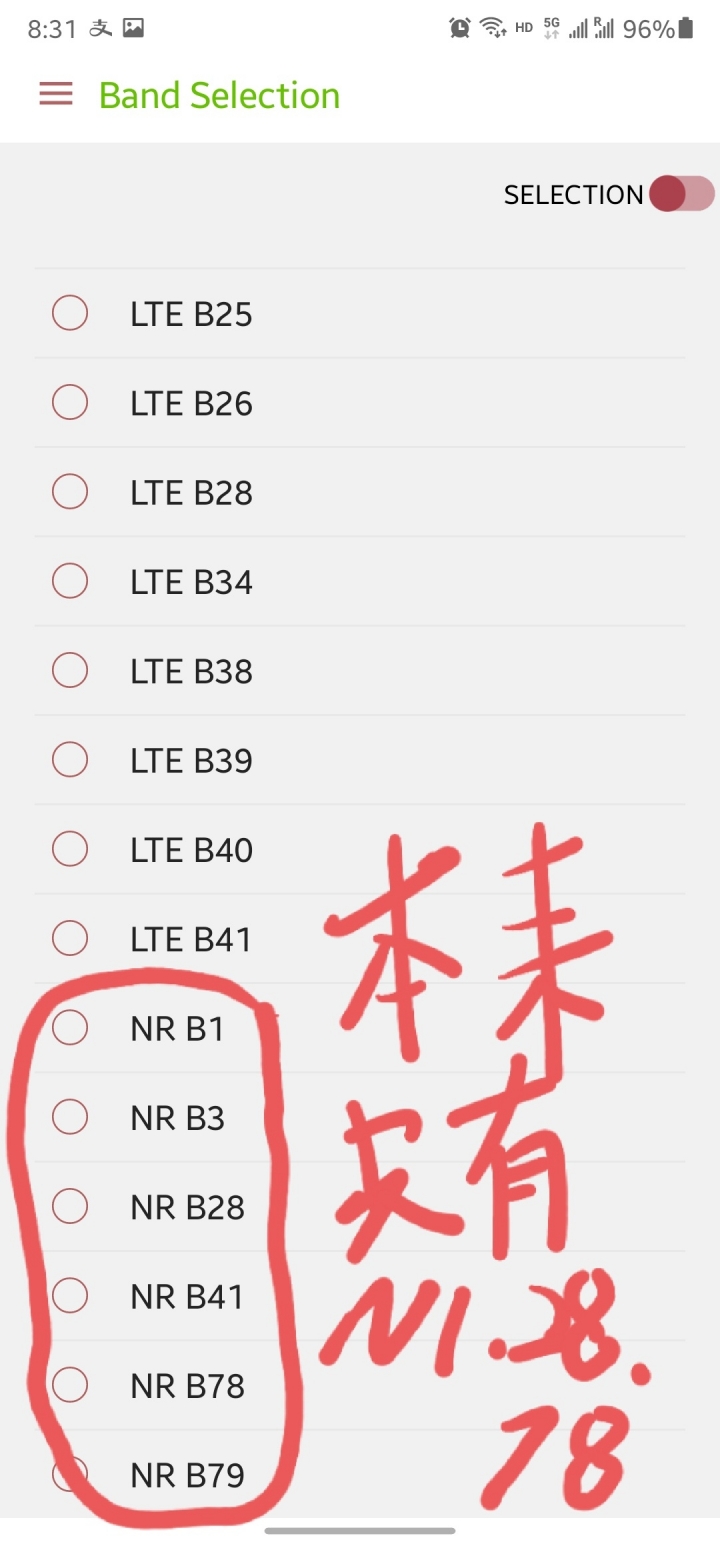
Task: Choose the LTE B39 band
Action: click(x=70, y=760)
